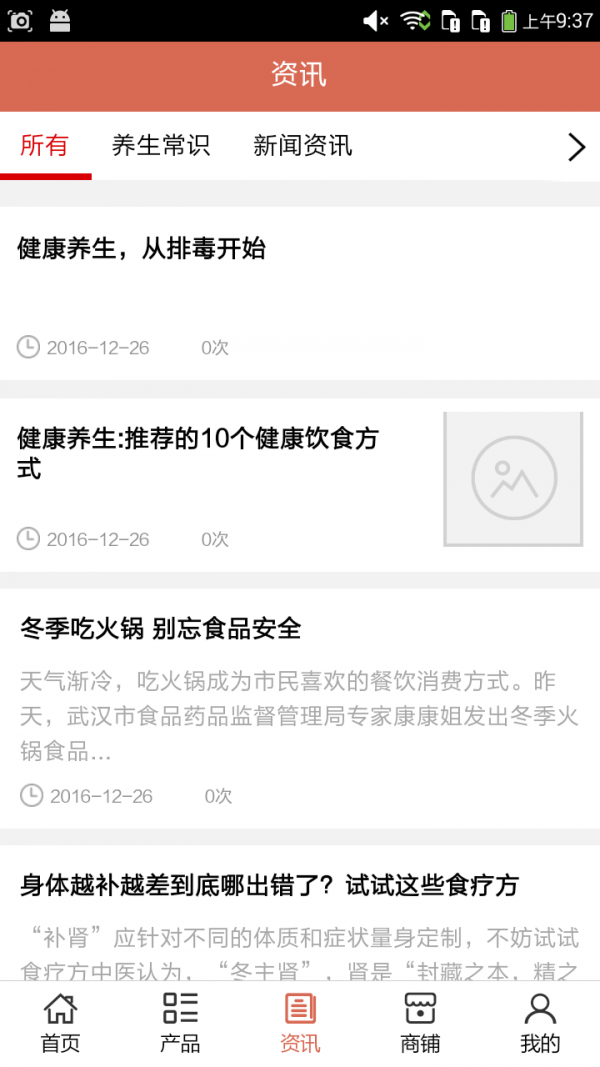The height and width of the screenshot is (1067, 600).
Task: Open article 健康养生，从排毒开始
Action: pyautogui.click(x=142, y=248)
